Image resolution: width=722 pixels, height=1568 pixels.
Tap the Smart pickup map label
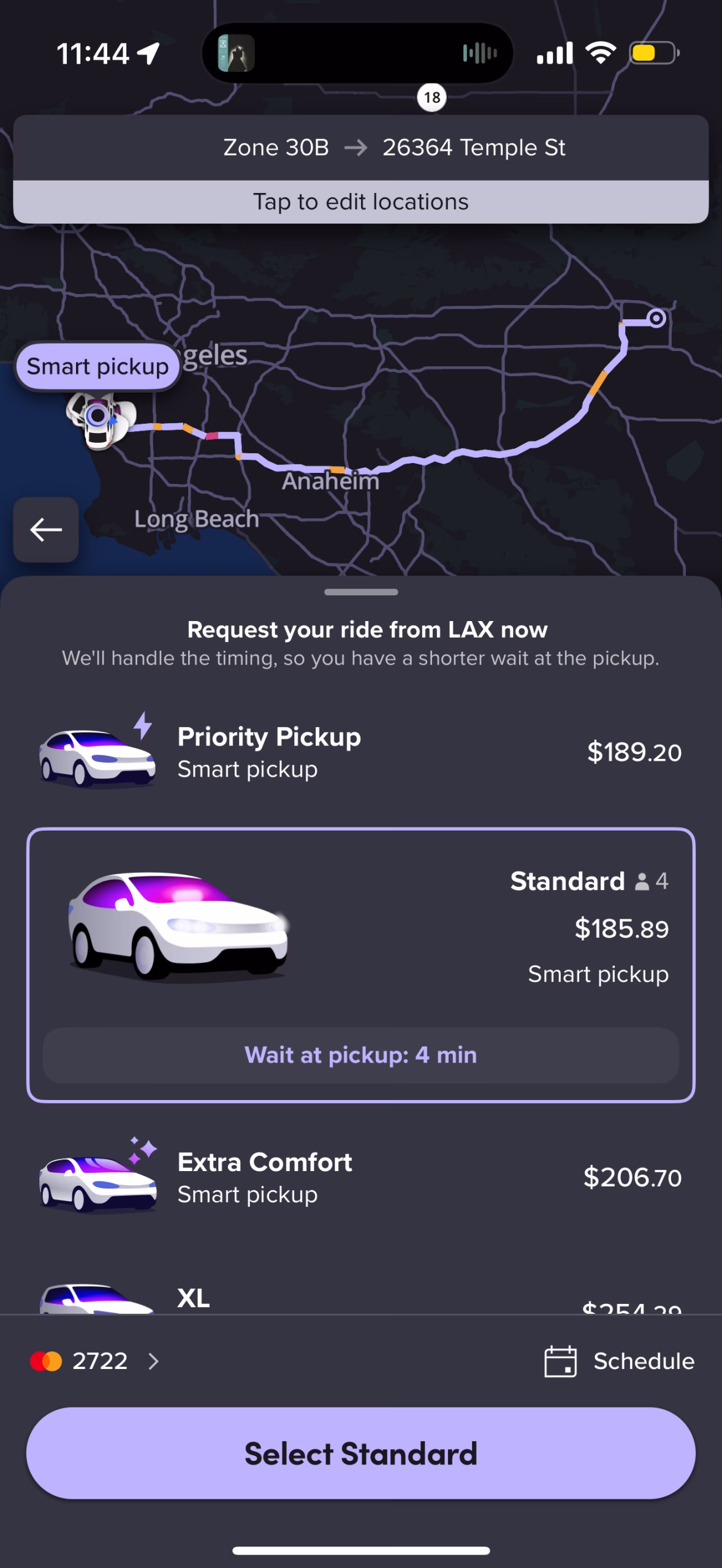[97, 366]
